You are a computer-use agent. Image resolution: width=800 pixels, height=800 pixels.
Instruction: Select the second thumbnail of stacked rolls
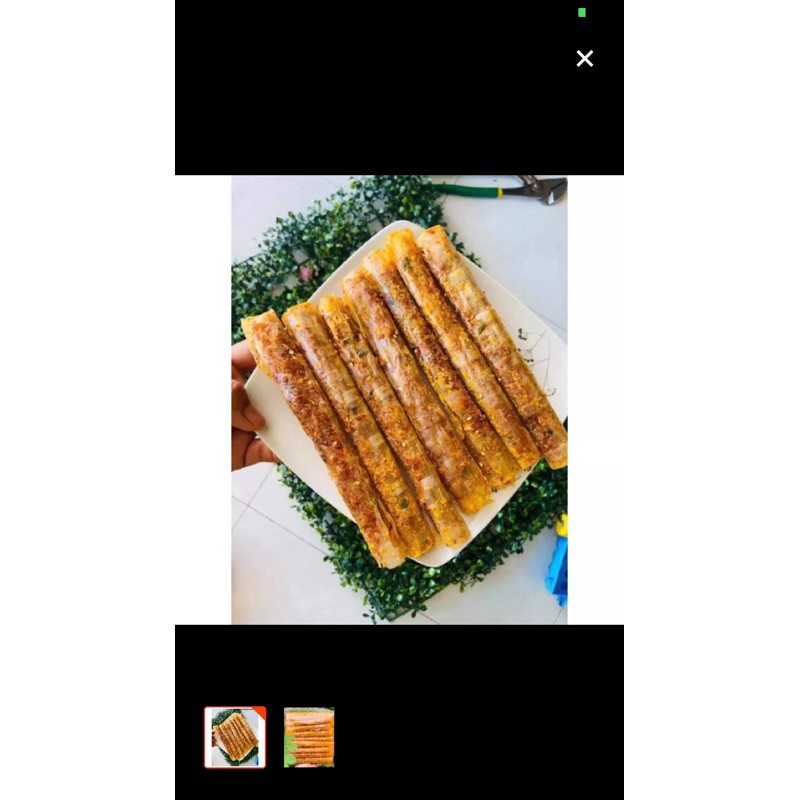pos(309,737)
